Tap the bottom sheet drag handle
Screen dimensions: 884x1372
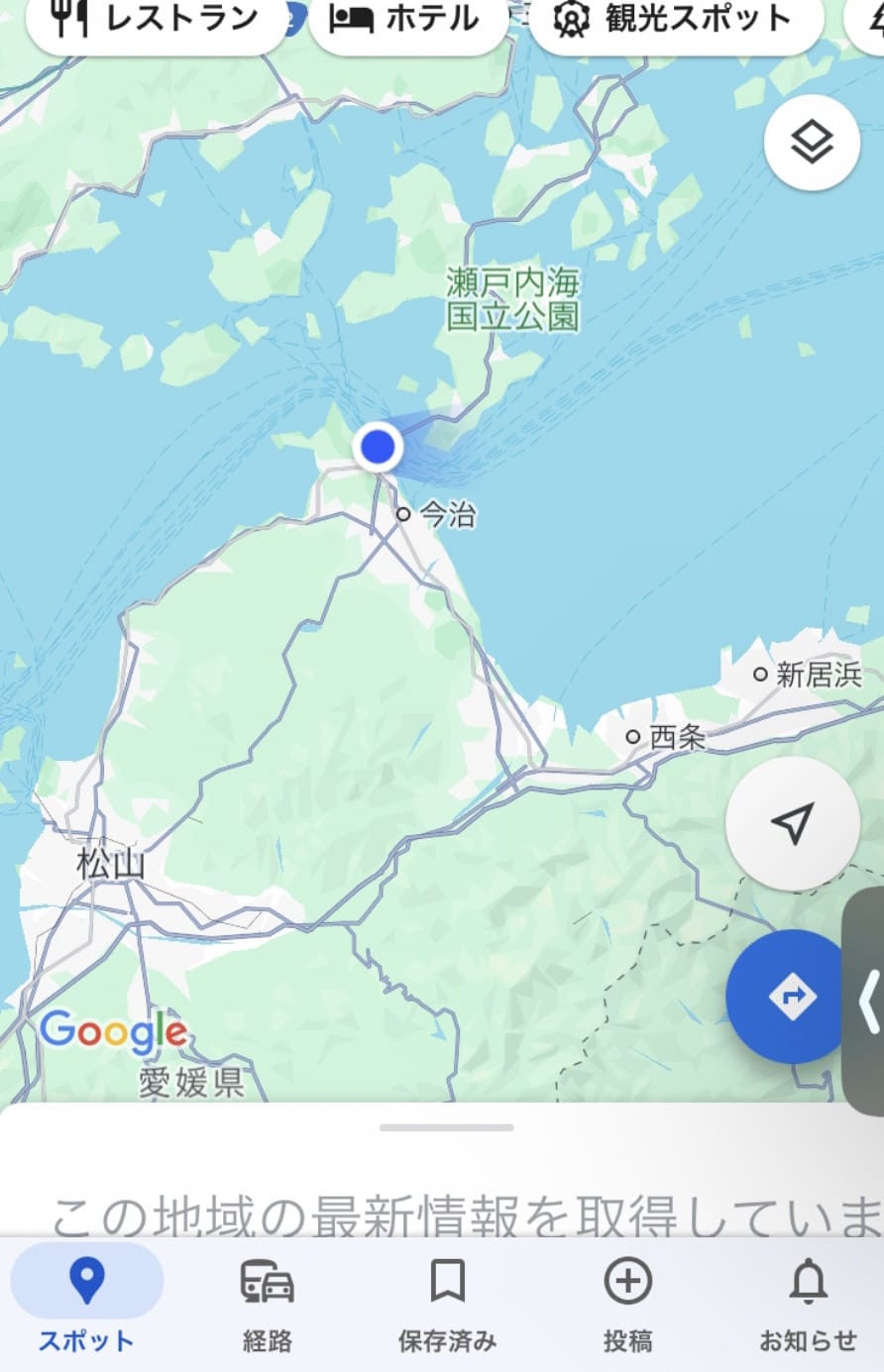[x=447, y=1127]
